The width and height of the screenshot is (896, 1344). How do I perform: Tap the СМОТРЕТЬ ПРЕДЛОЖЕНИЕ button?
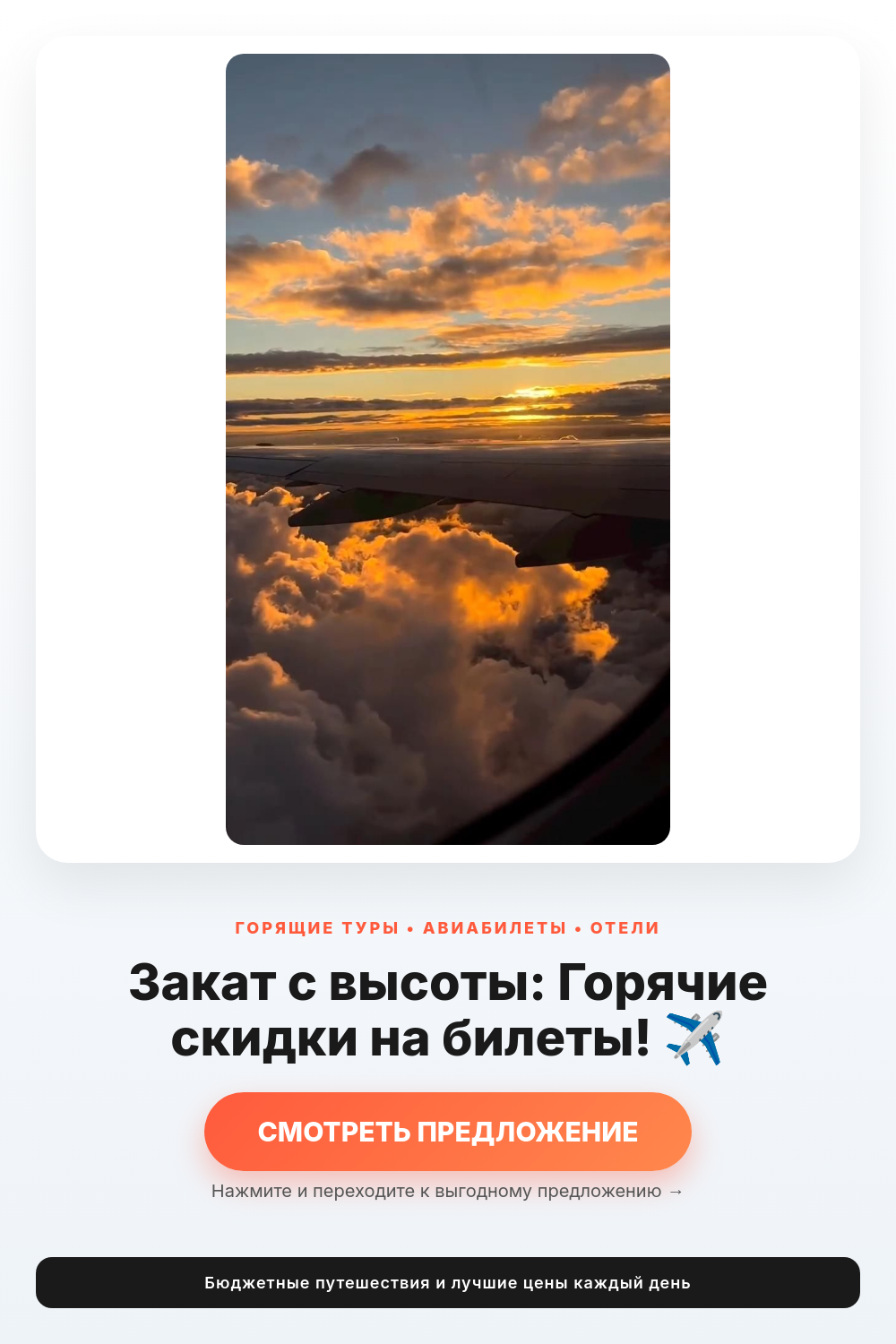tap(448, 1132)
